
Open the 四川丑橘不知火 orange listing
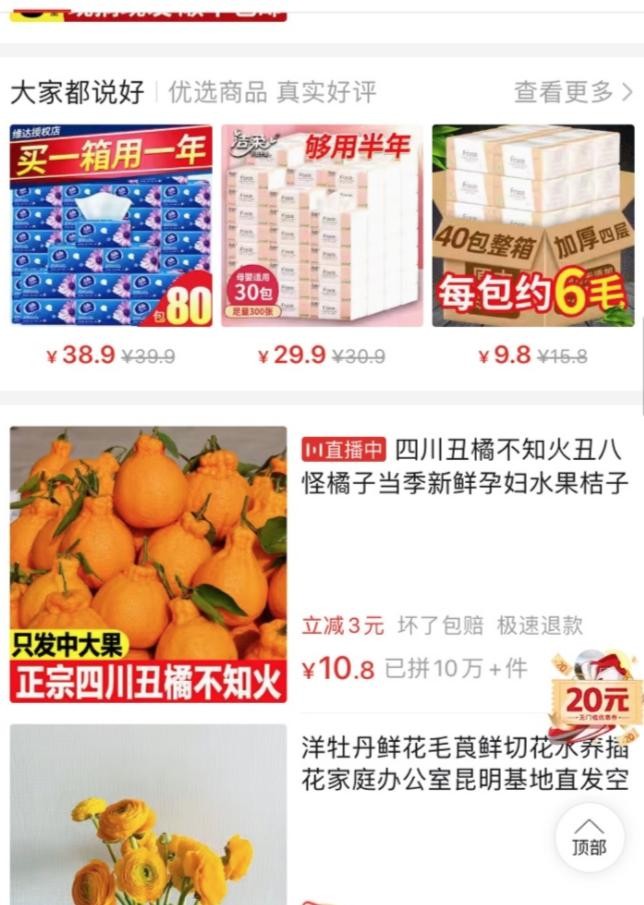click(466, 468)
